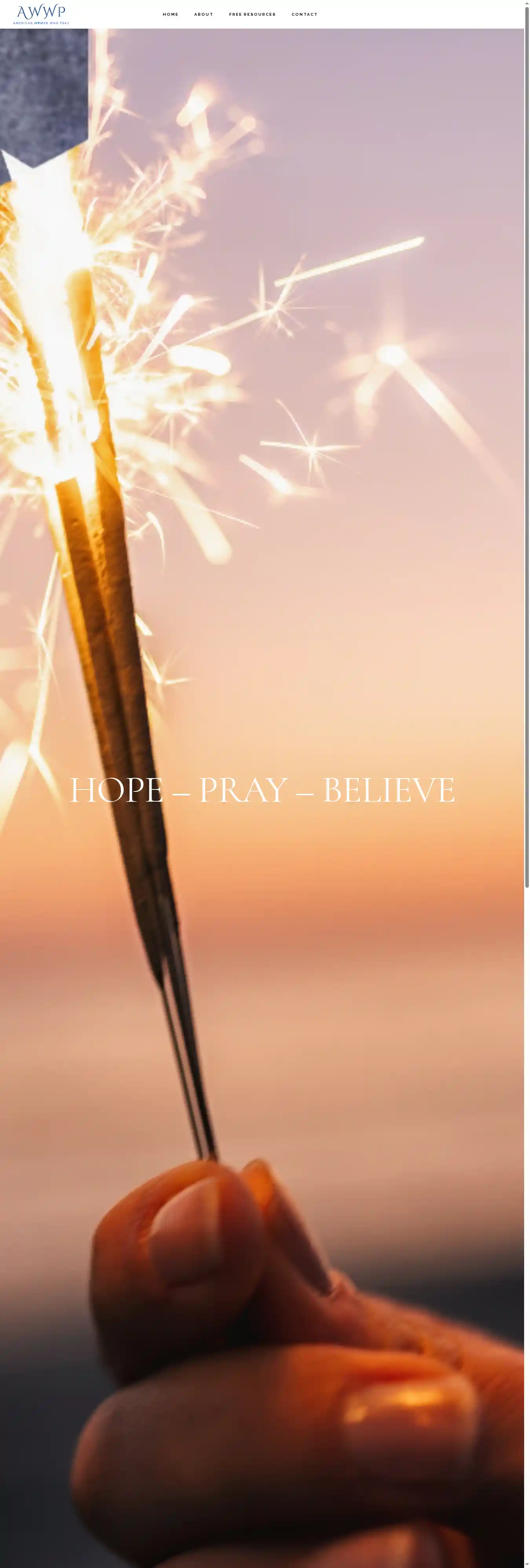This screenshot has width=530, height=1568.
Task: Open the Free Resources menu item
Action: click(x=252, y=14)
